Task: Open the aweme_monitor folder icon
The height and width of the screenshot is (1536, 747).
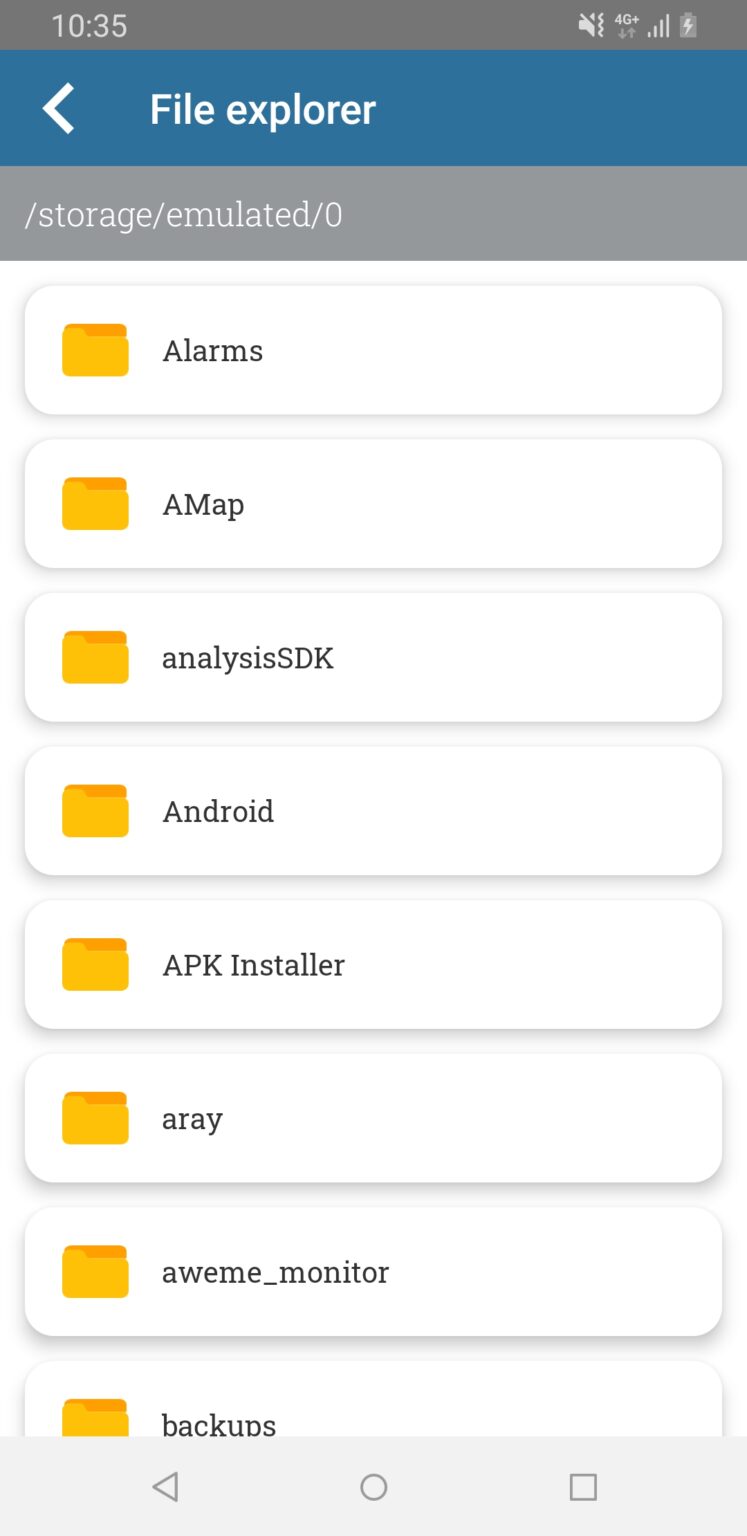Action: pos(93,1272)
